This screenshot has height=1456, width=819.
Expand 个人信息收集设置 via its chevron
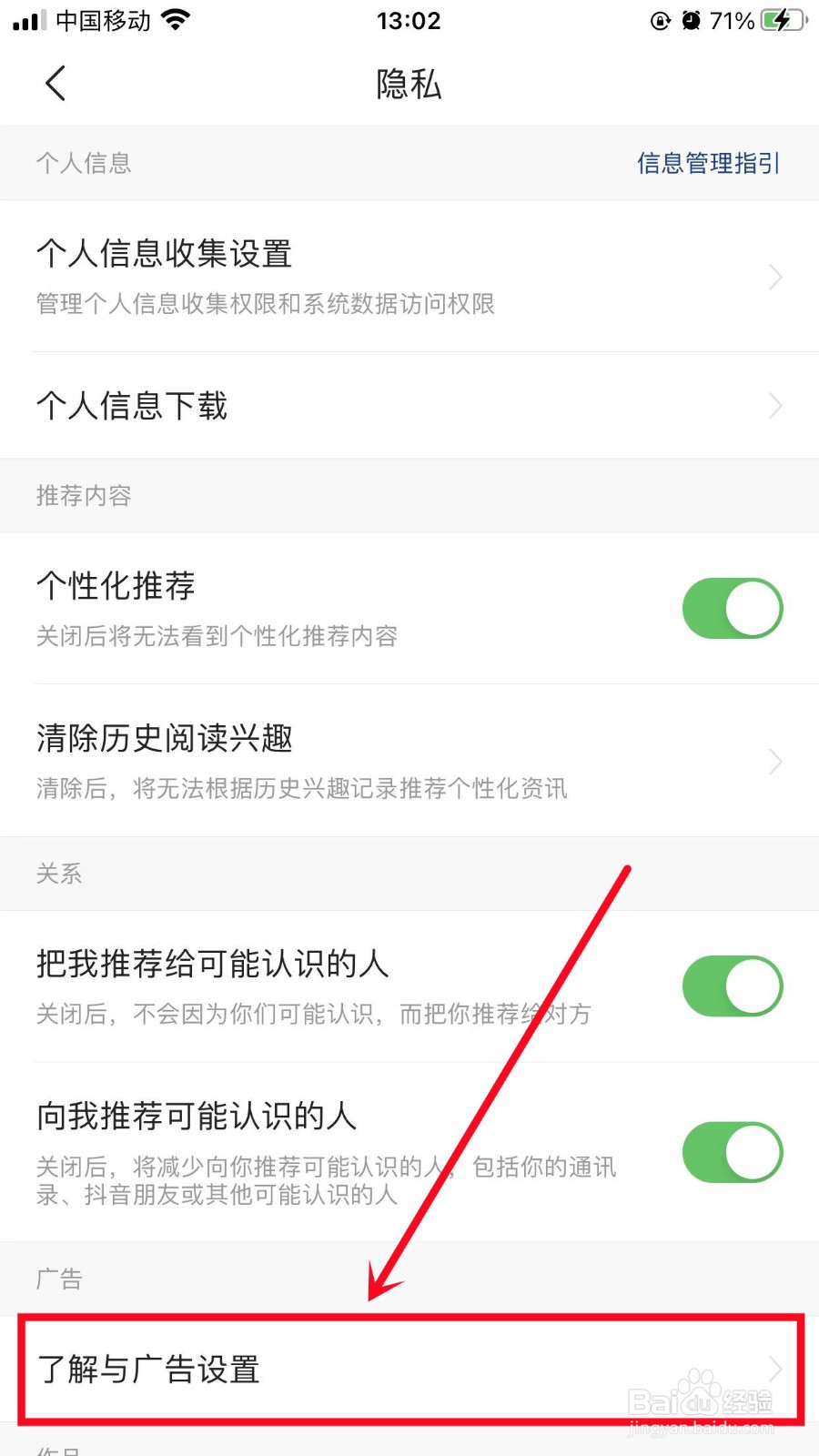pyautogui.click(x=775, y=277)
